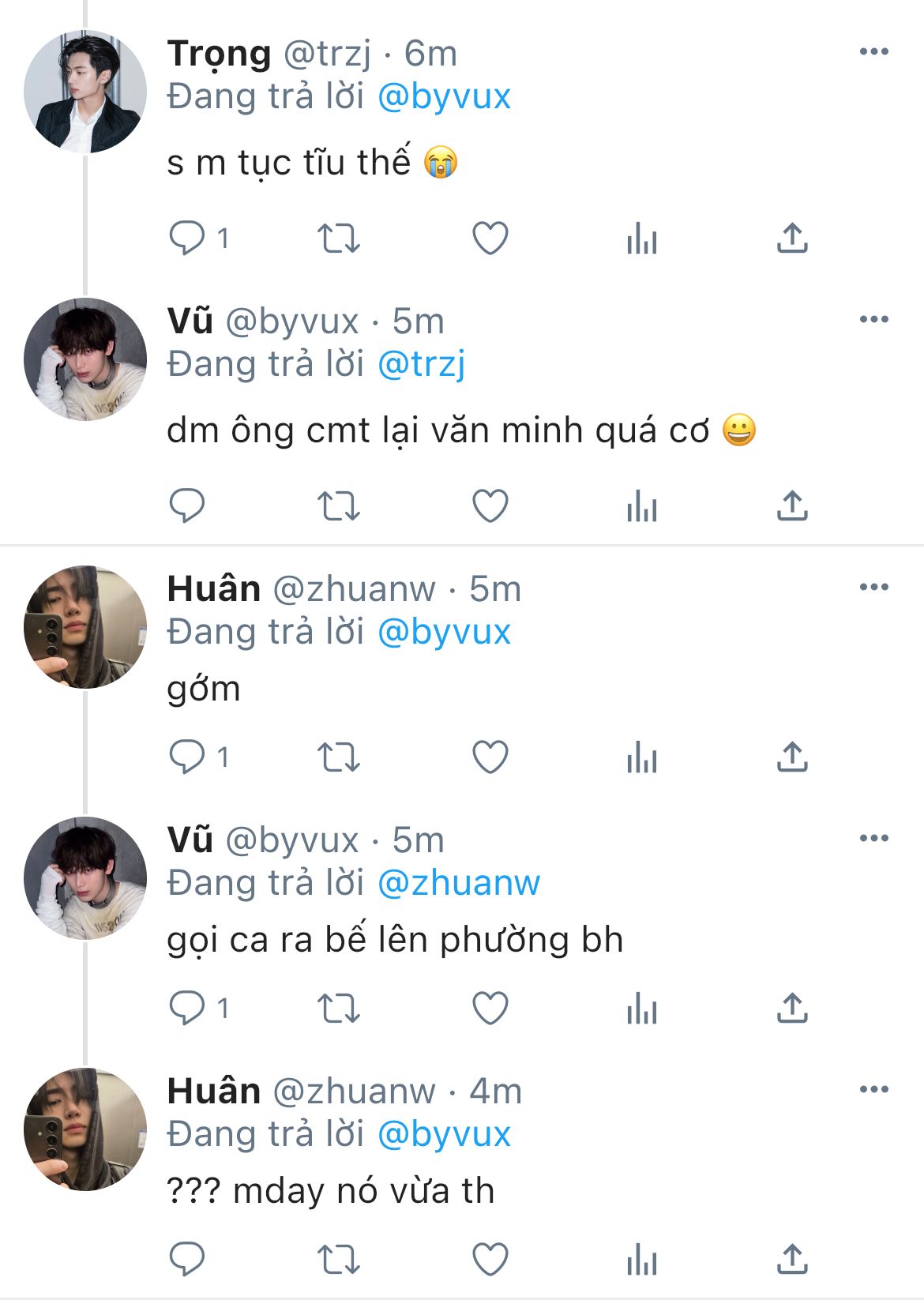This screenshot has height=1300, width=924.
Task: View analytics for Vũ's "văn minh quá cơ" tweet
Action: [641, 505]
